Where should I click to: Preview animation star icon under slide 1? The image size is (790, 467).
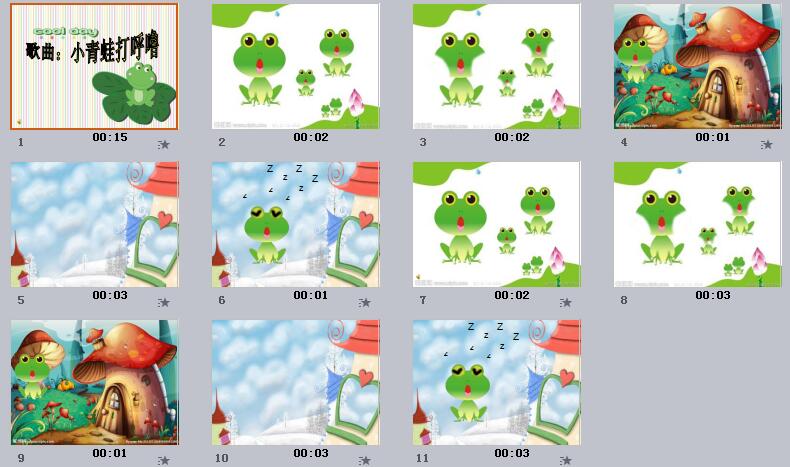(x=164, y=145)
